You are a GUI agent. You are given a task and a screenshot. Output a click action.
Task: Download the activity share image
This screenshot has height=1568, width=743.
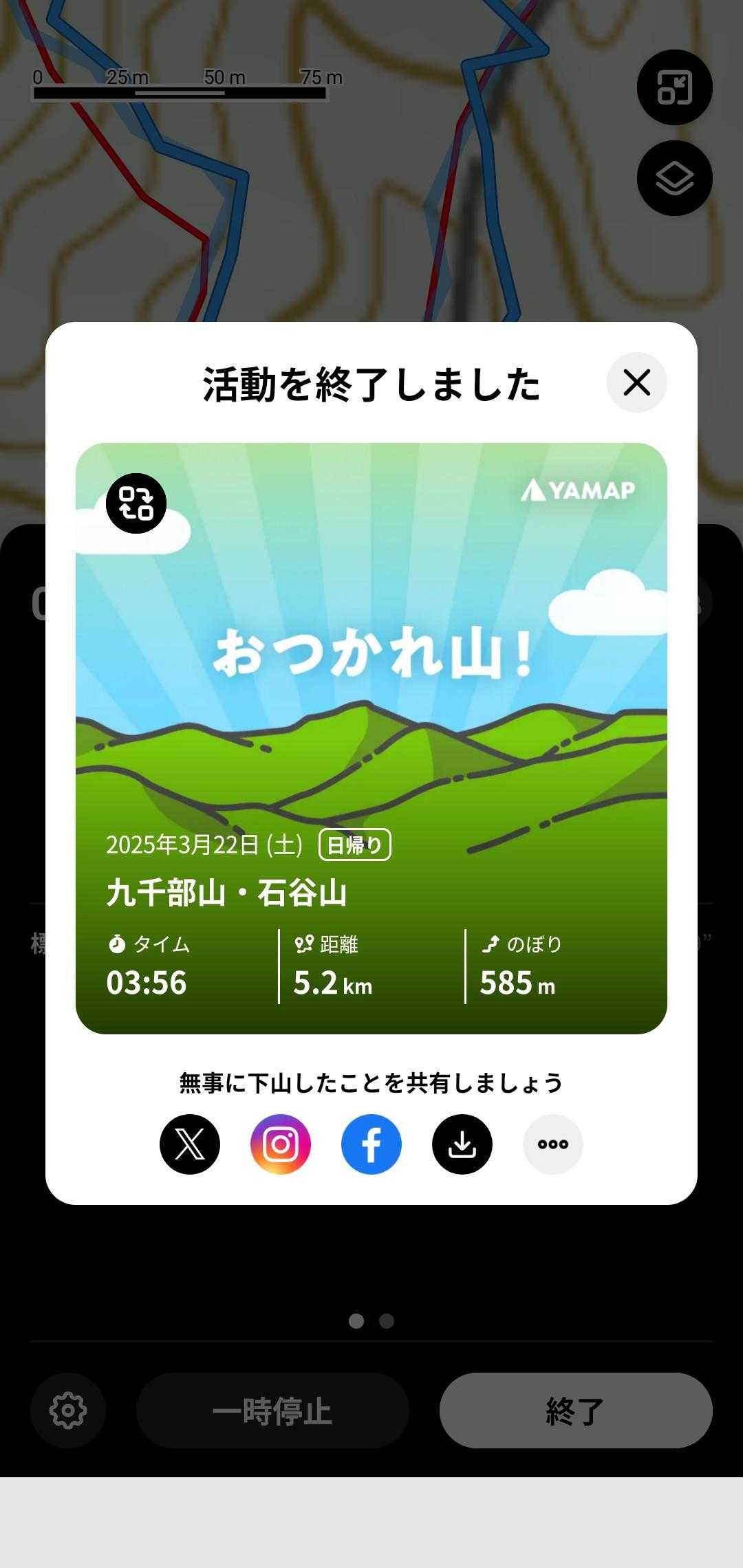(x=462, y=1144)
